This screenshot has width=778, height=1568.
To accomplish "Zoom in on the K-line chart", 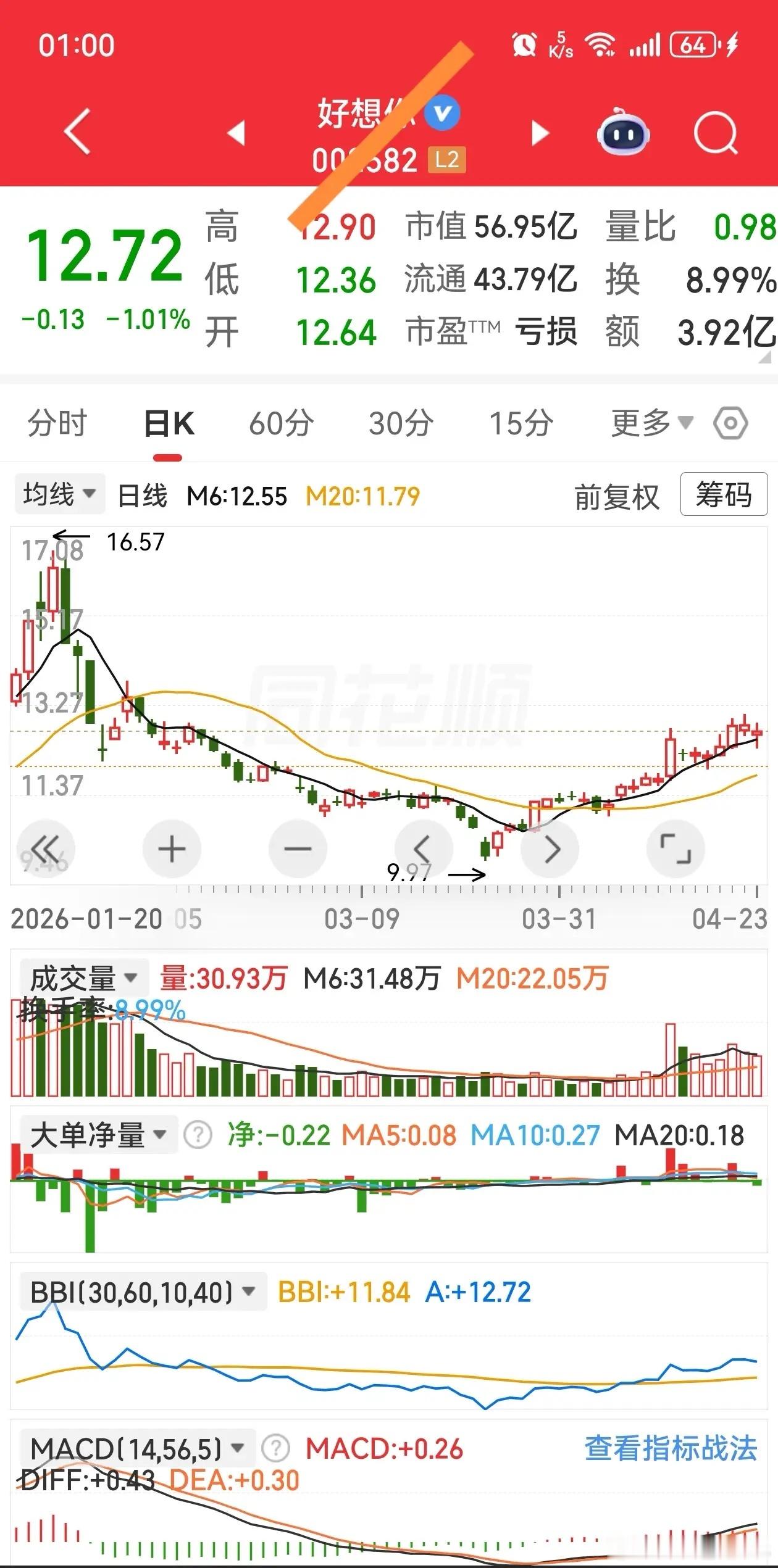I will [x=171, y=848].
